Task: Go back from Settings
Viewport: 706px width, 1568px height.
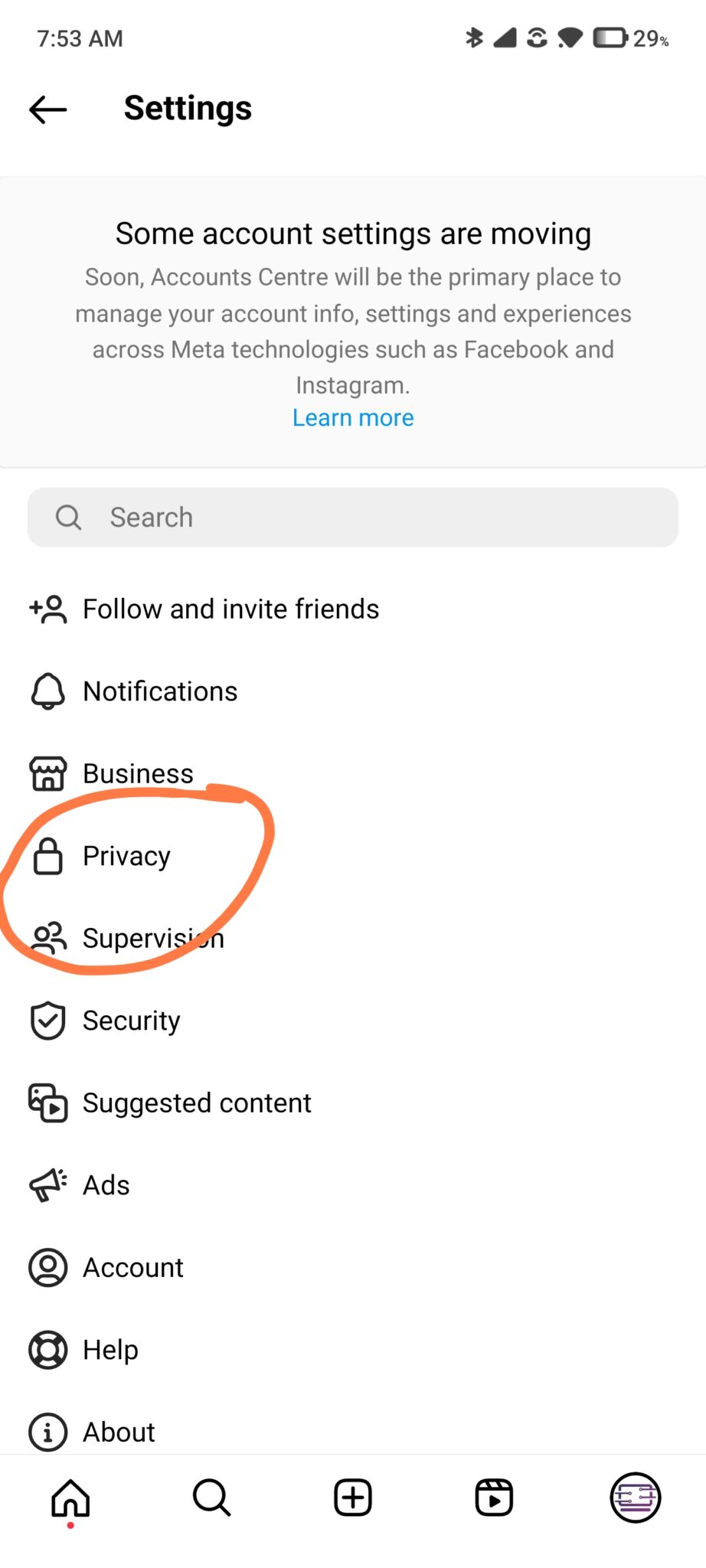Action: (48, 109)
